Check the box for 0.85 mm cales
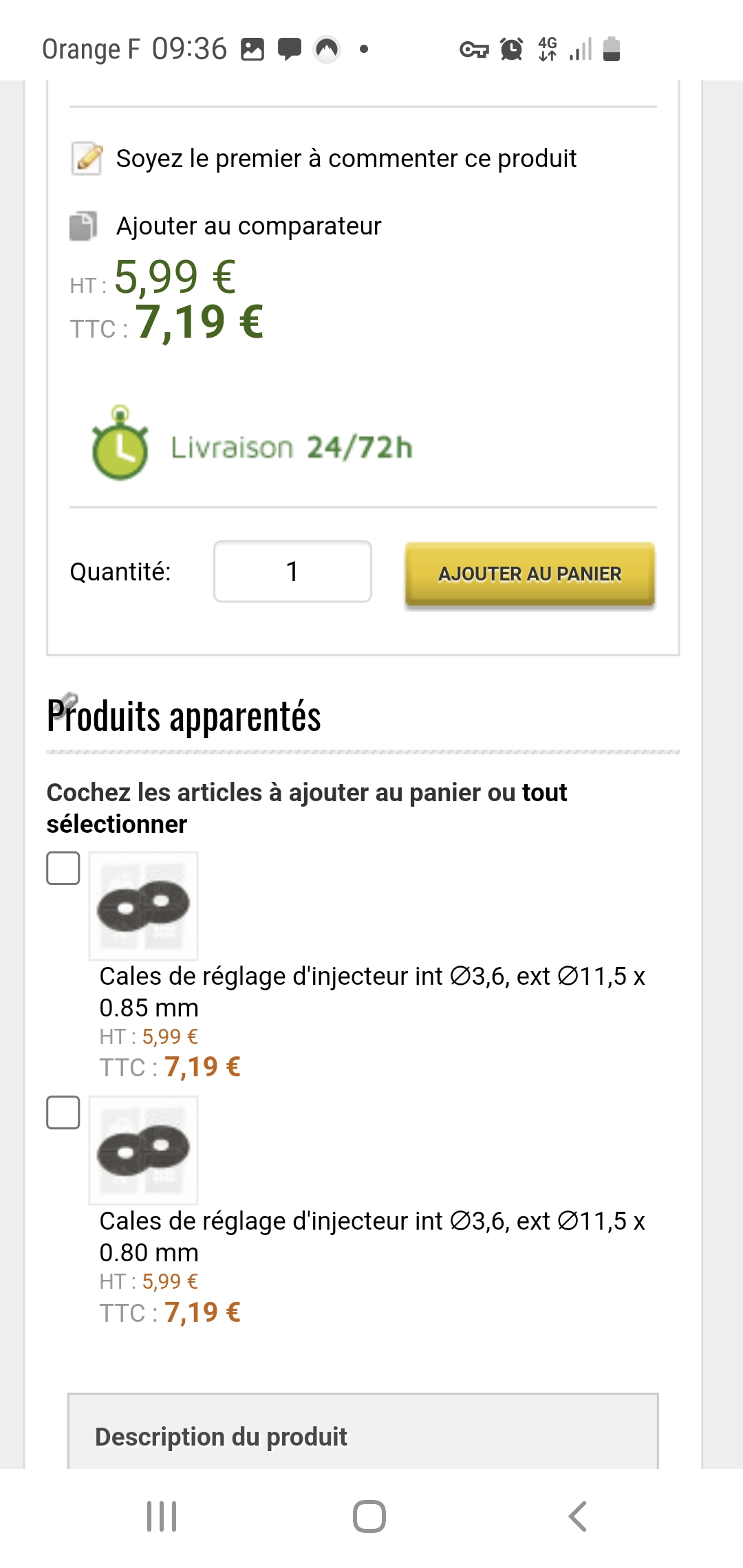This screenshot has height=1568, width=743. point(63,869)
